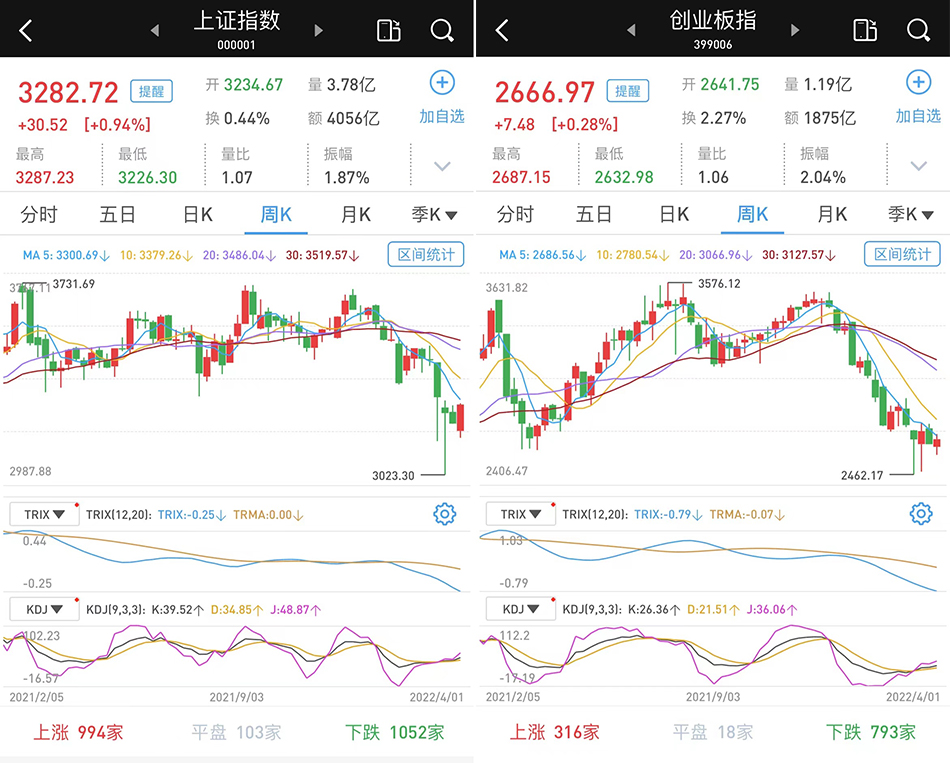Open TRIX dropdown with TRIX:-0.25 value
Image resolution: width=950 pixels, height=763 pixels.
(x=43, y=514)
